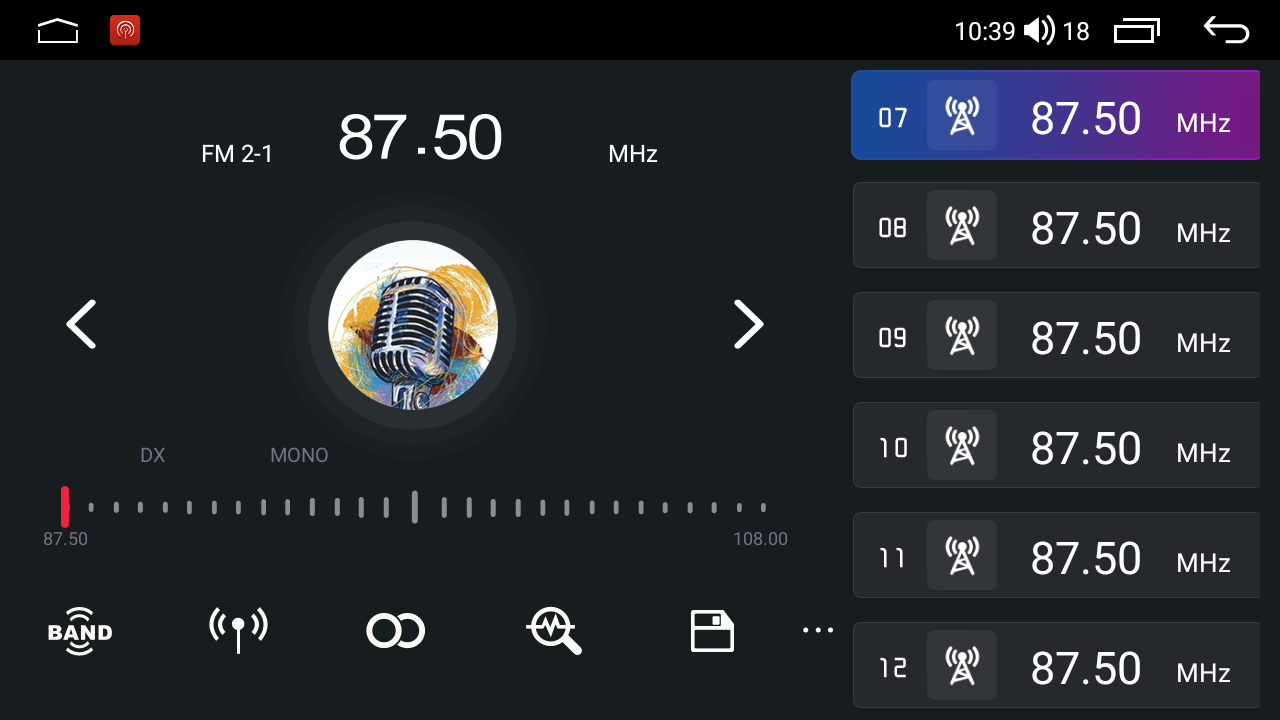Switch to preset 11 station
Image resolution: width=1280 pixels, height=720 pixels.
pyautogui.click(x=1055, y=555)
